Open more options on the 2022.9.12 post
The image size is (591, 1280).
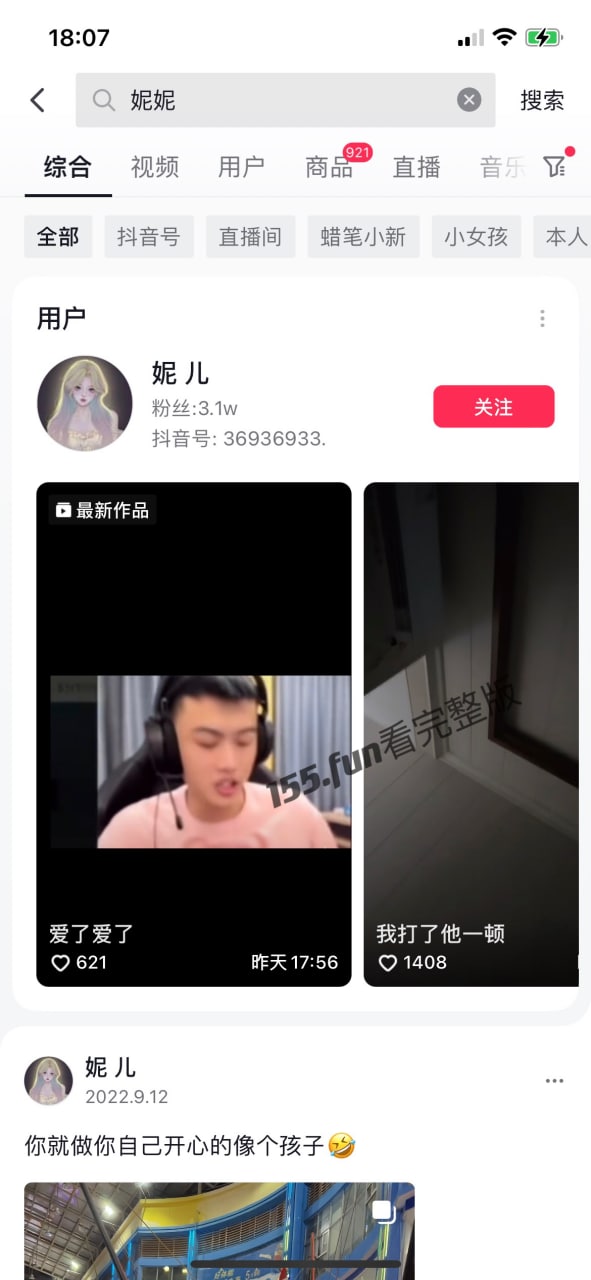(554, 1081)
